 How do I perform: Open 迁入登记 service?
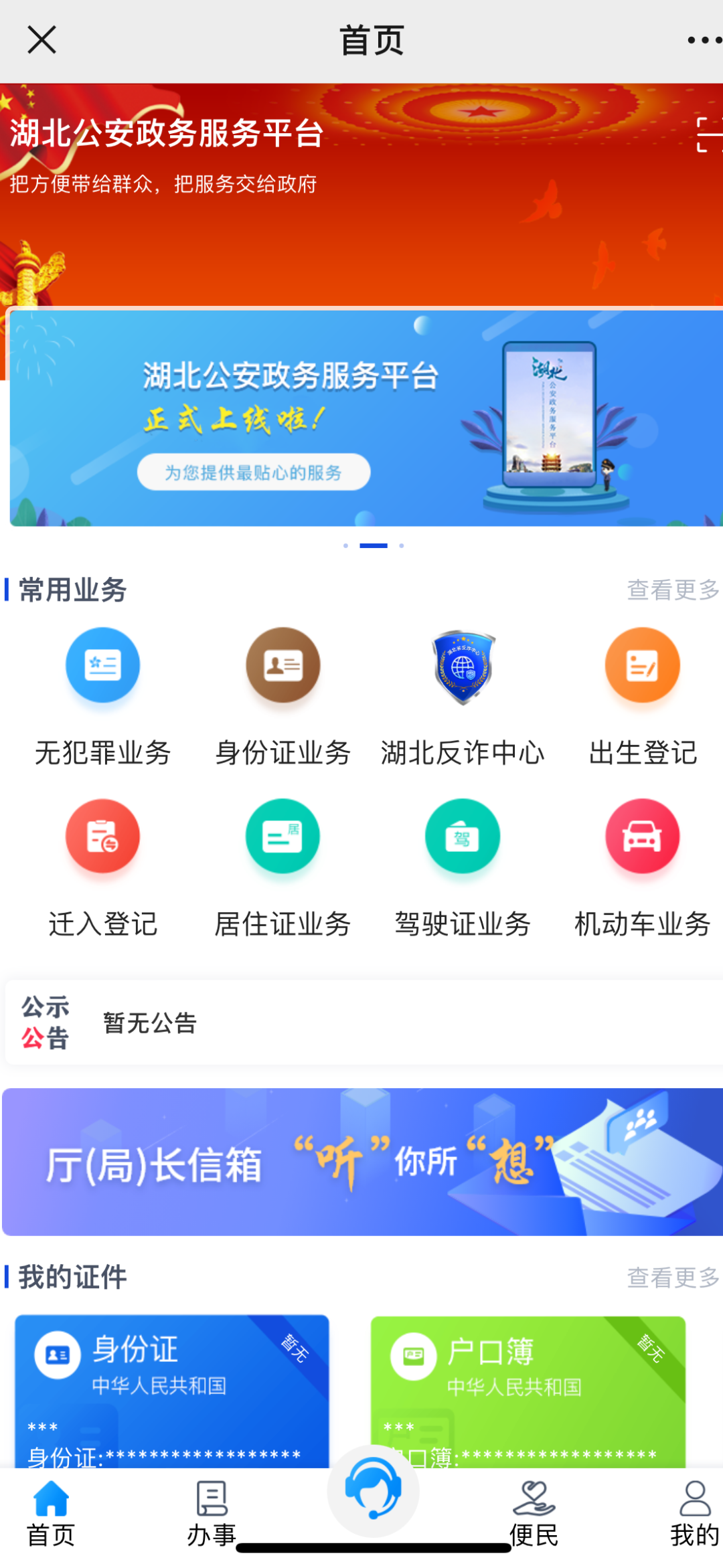102,869
